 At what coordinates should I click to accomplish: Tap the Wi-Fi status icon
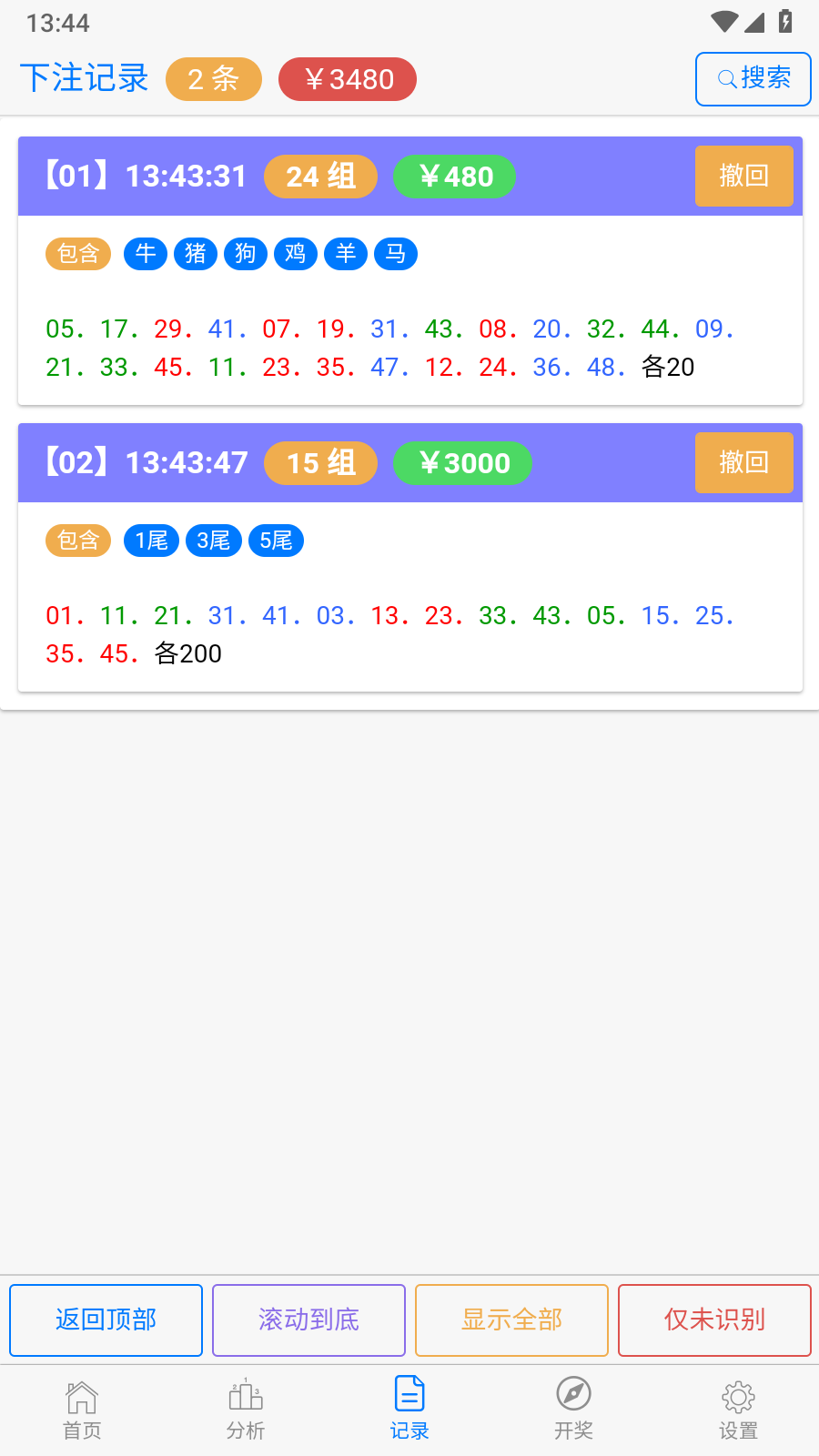tap(723, 22)
